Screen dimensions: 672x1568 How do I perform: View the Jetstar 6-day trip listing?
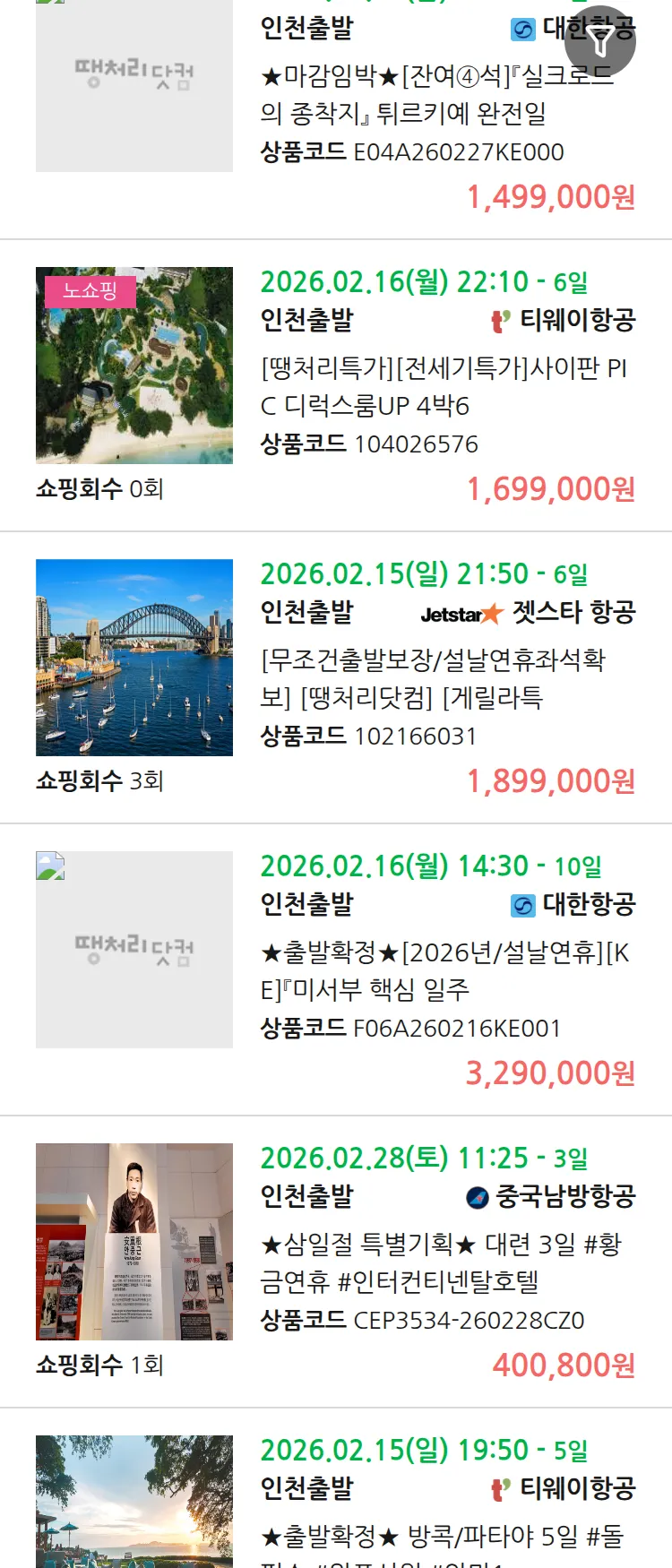coord(433,679)
